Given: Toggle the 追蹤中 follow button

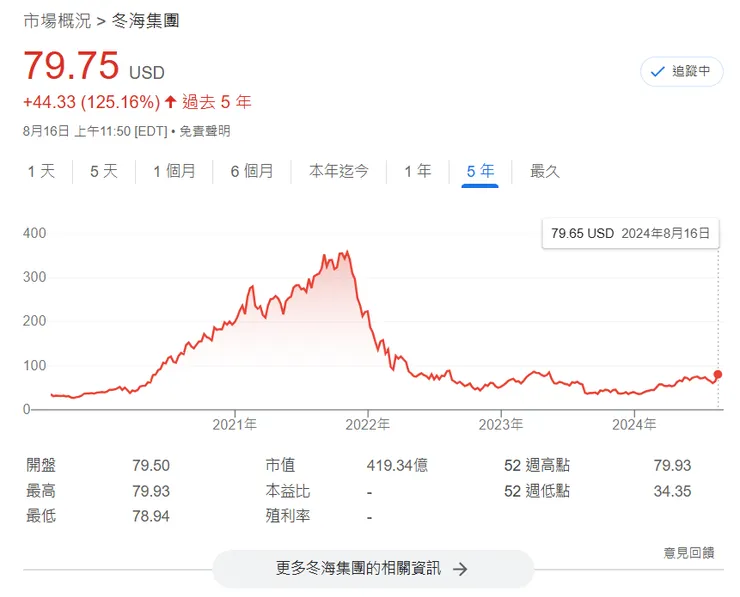Looking at the screenshot, I should point(681,71).
